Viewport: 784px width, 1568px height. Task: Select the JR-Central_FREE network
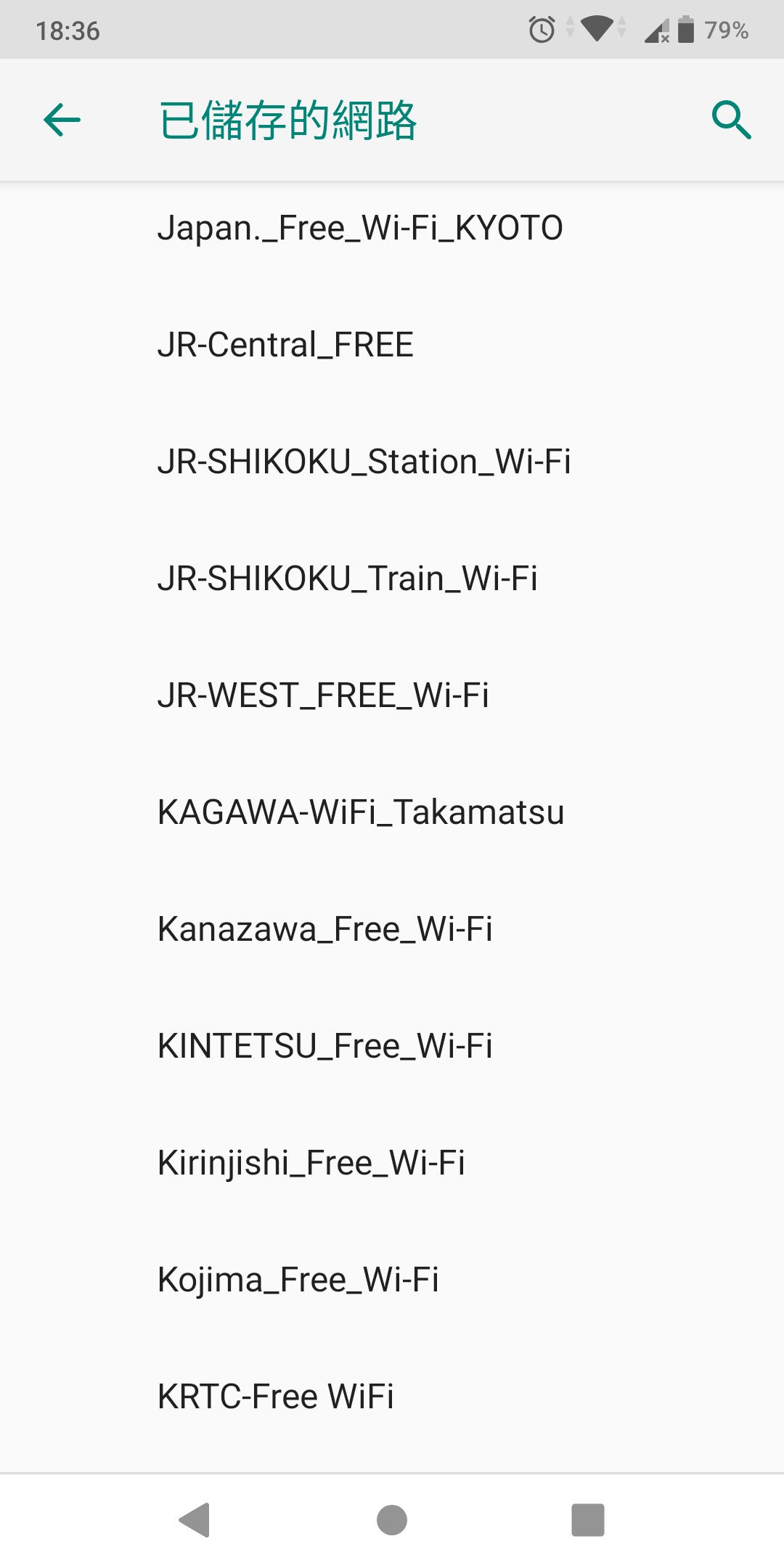pyautogui.click(x=392, y=345)
